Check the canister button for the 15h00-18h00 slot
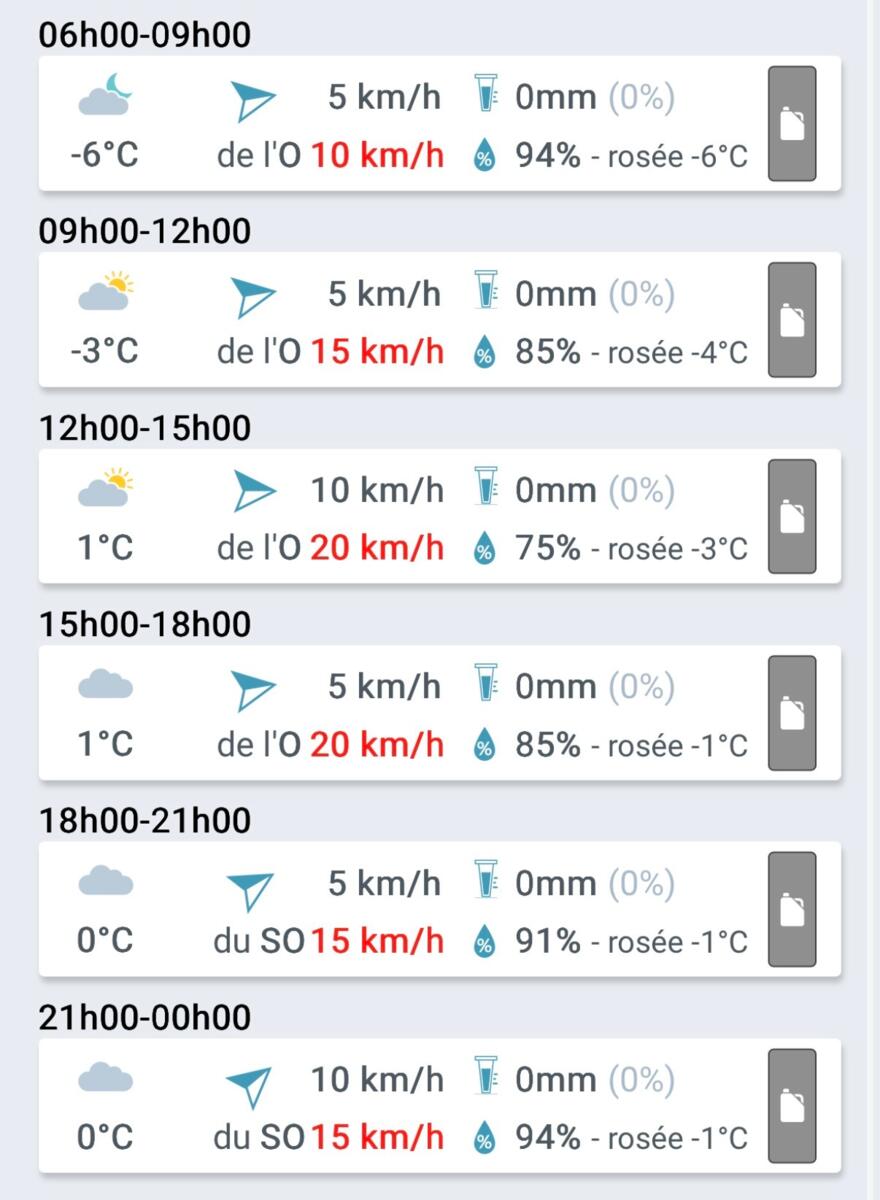880x1200 pixels. 792,713
